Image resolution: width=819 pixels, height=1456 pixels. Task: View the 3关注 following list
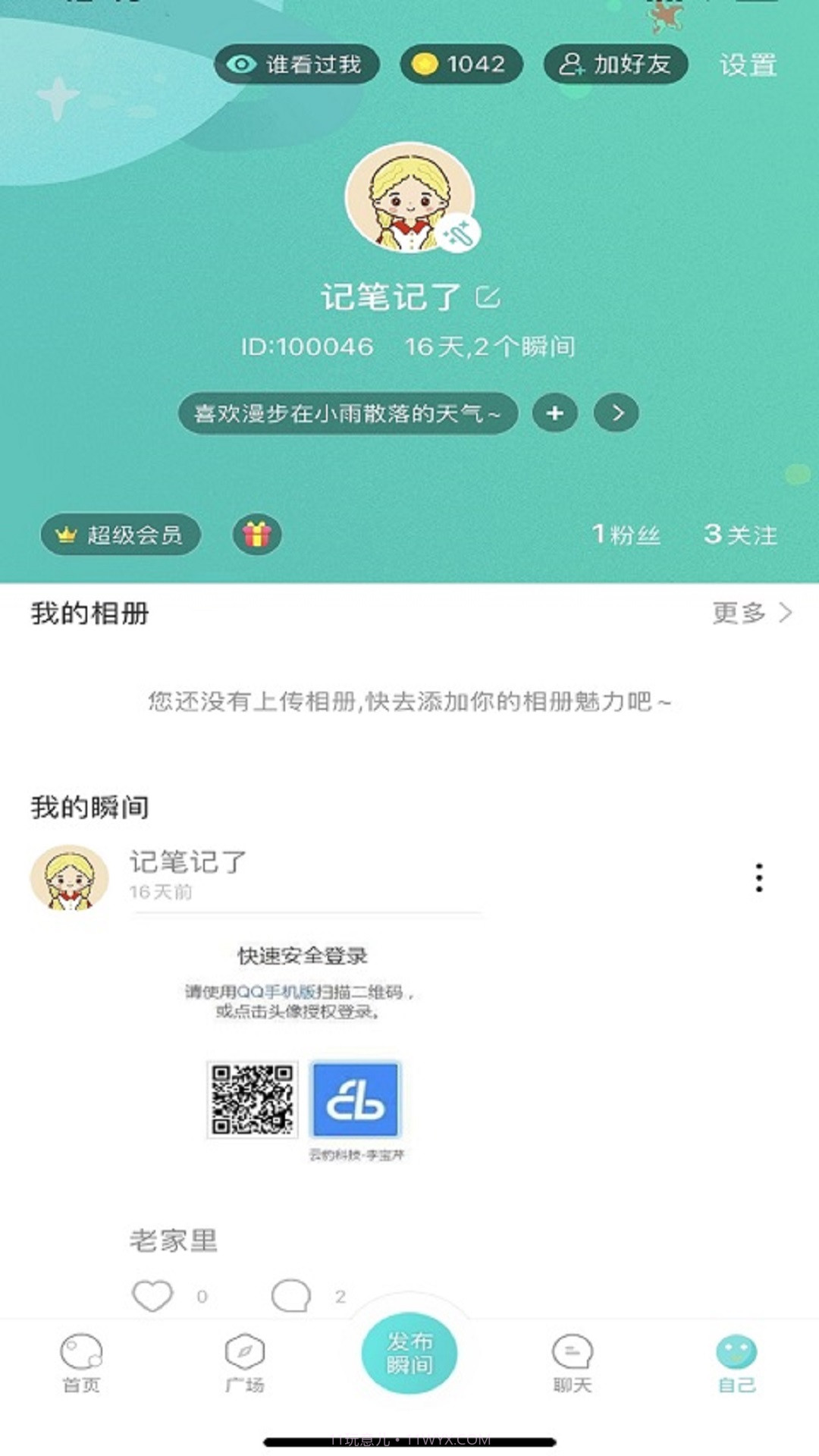click(741, 534)
